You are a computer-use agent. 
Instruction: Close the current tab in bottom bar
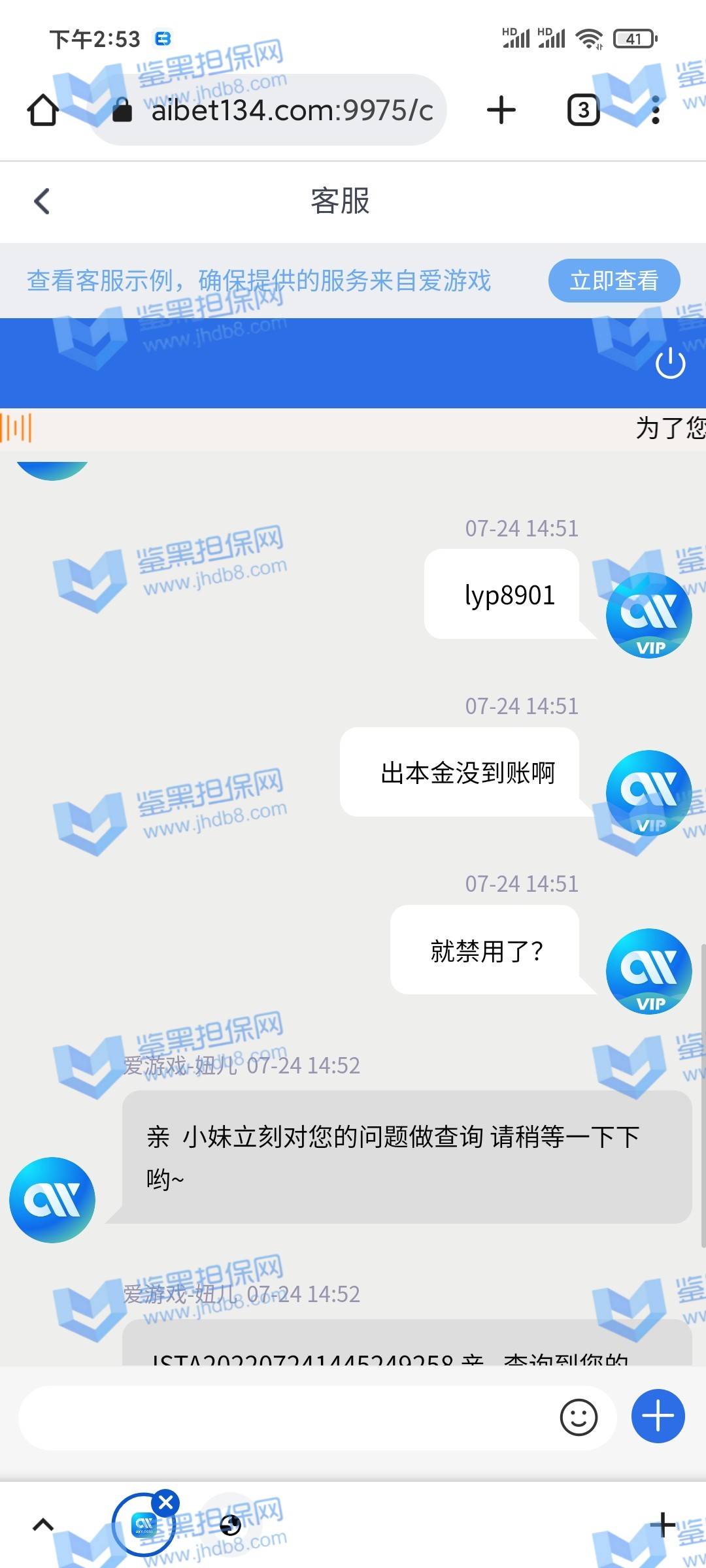coord(166,1503)
